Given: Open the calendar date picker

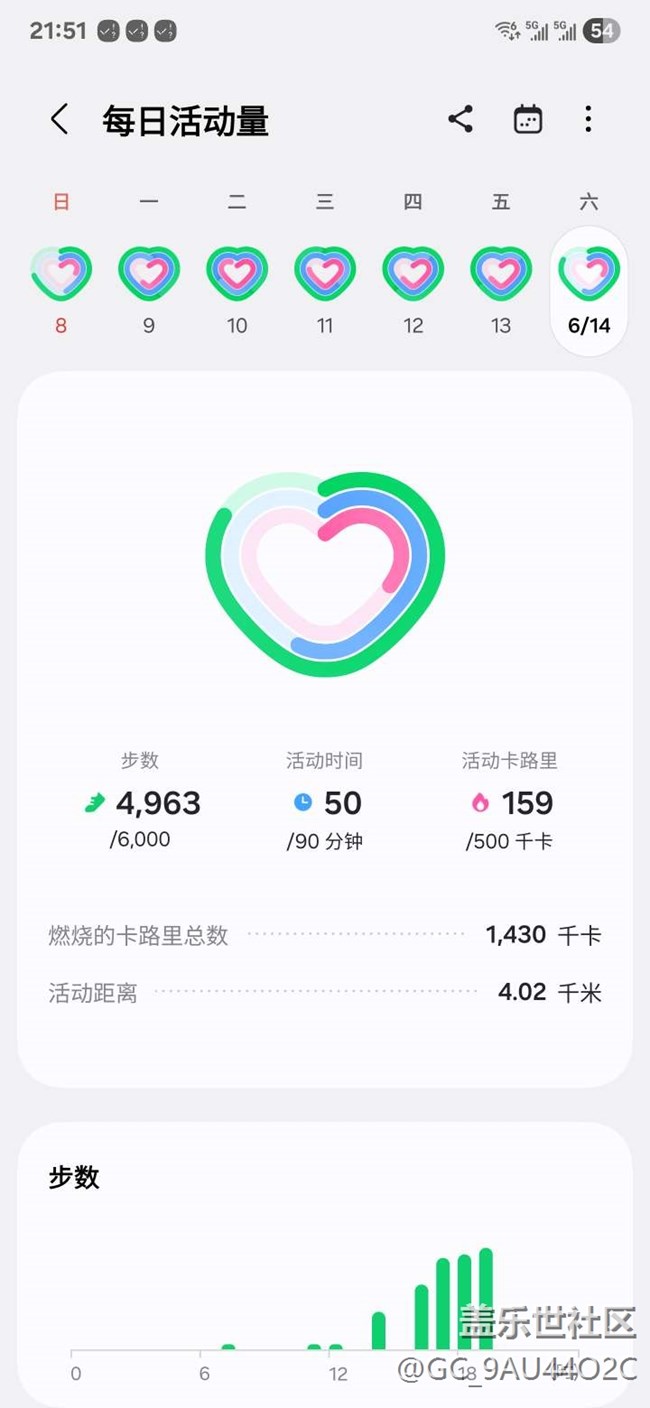Looking at the screenshot, I should coord(527,119).
